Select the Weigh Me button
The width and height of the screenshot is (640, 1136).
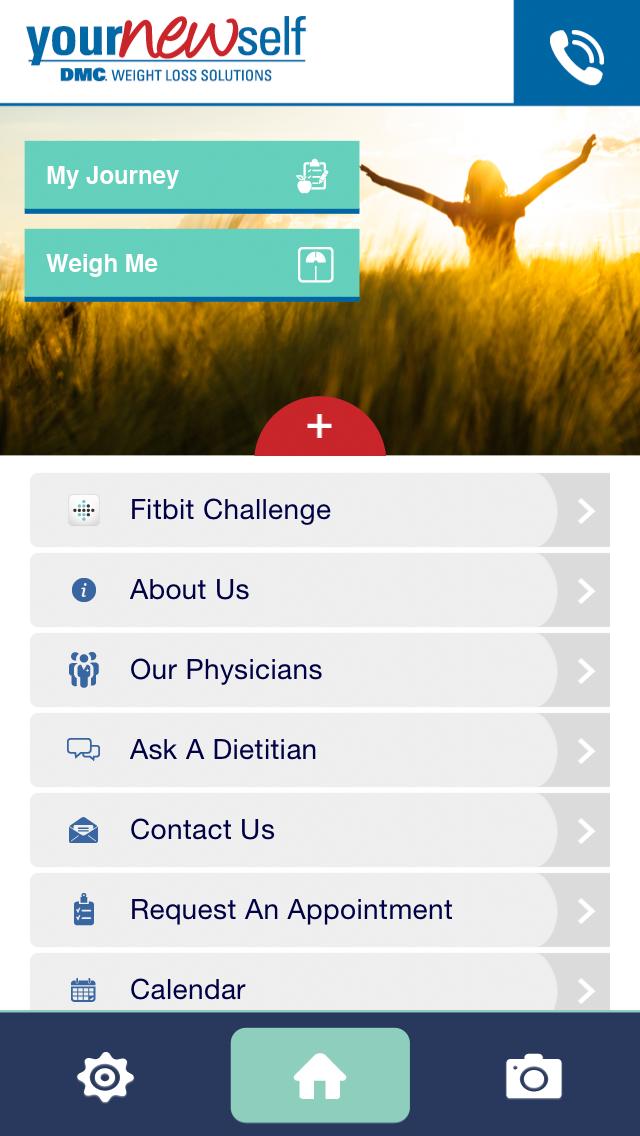click(x=192, y=264)
